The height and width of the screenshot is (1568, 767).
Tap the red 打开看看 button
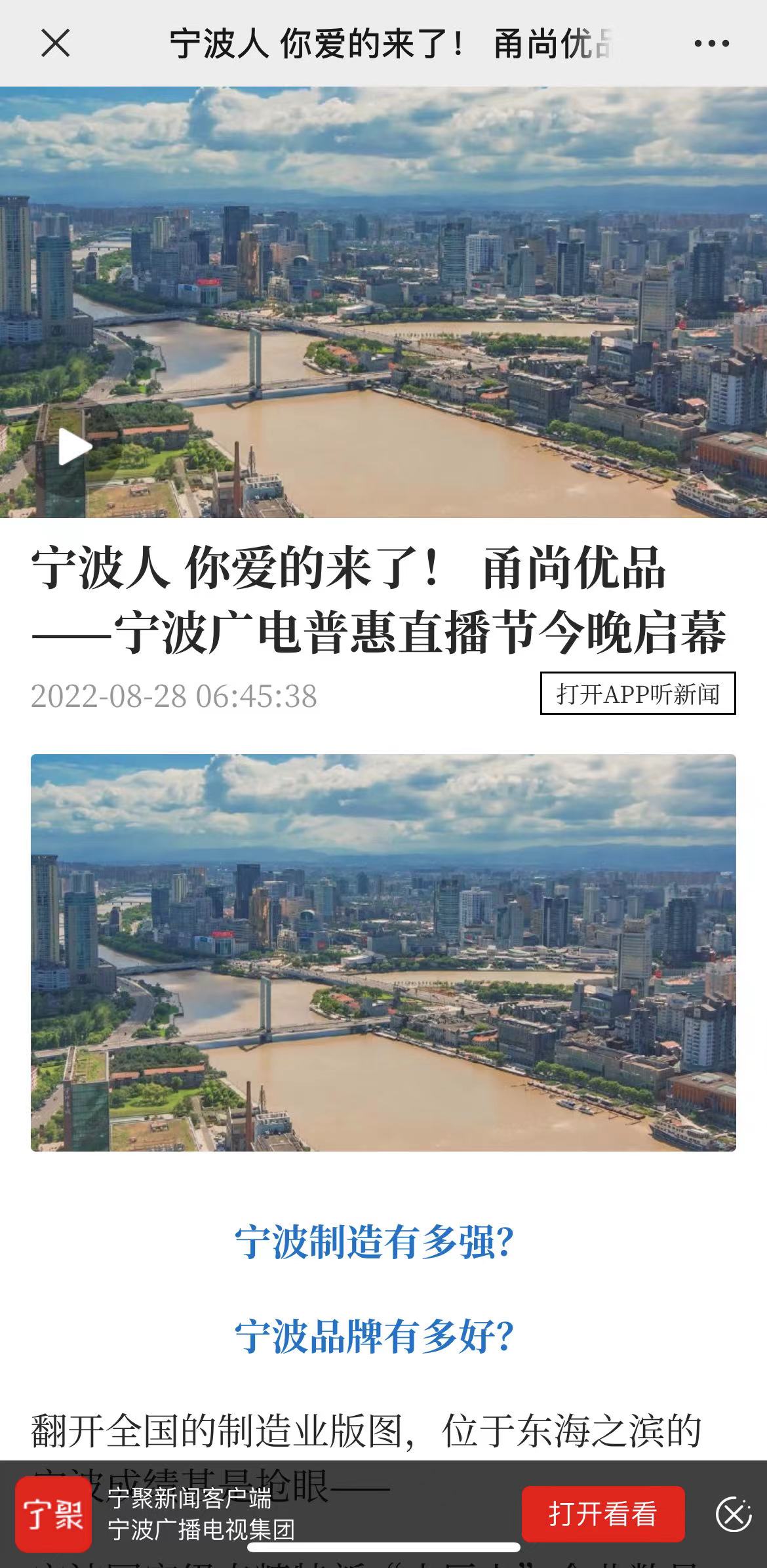602,1514
